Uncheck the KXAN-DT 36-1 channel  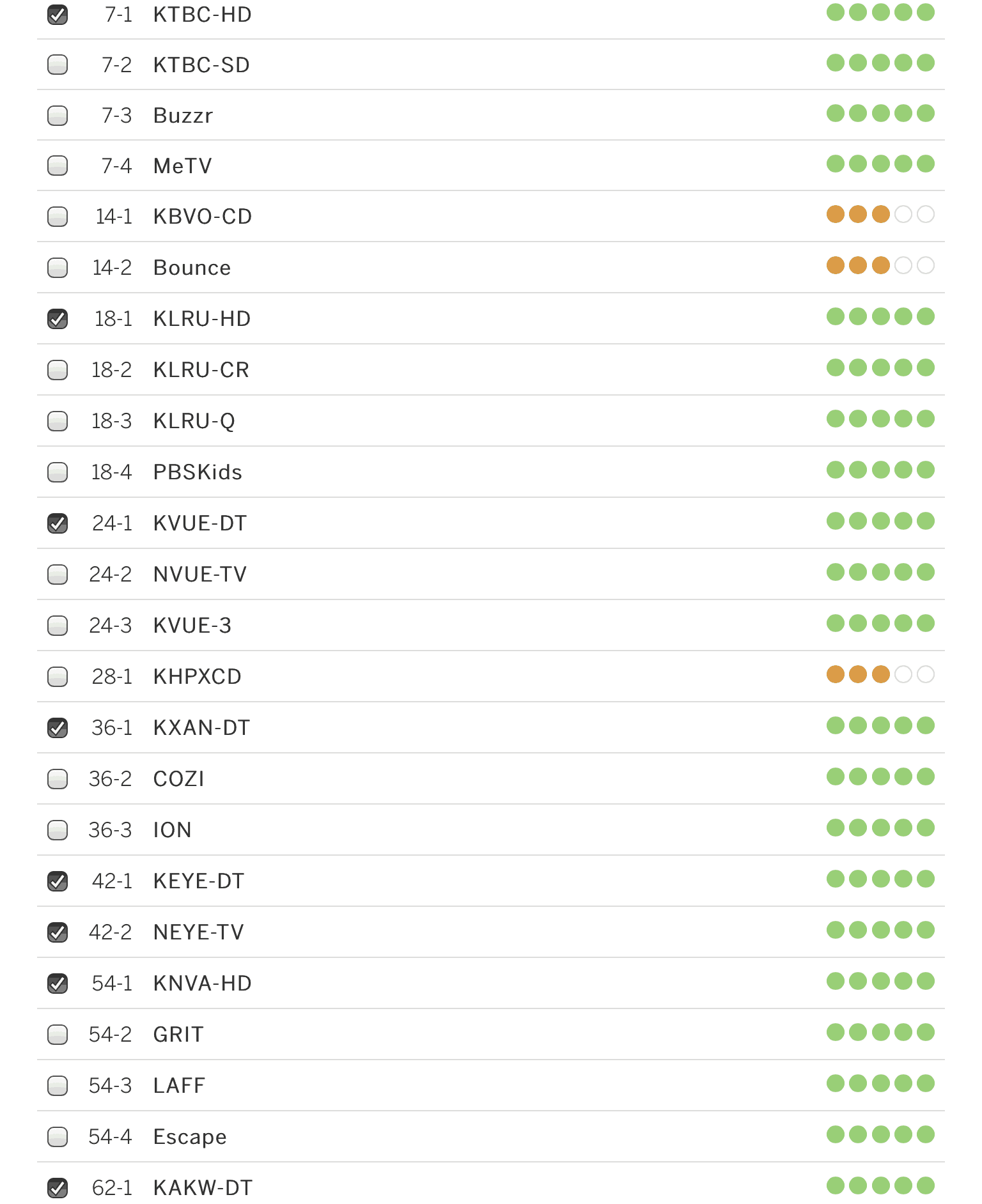[x=58, y=728]
